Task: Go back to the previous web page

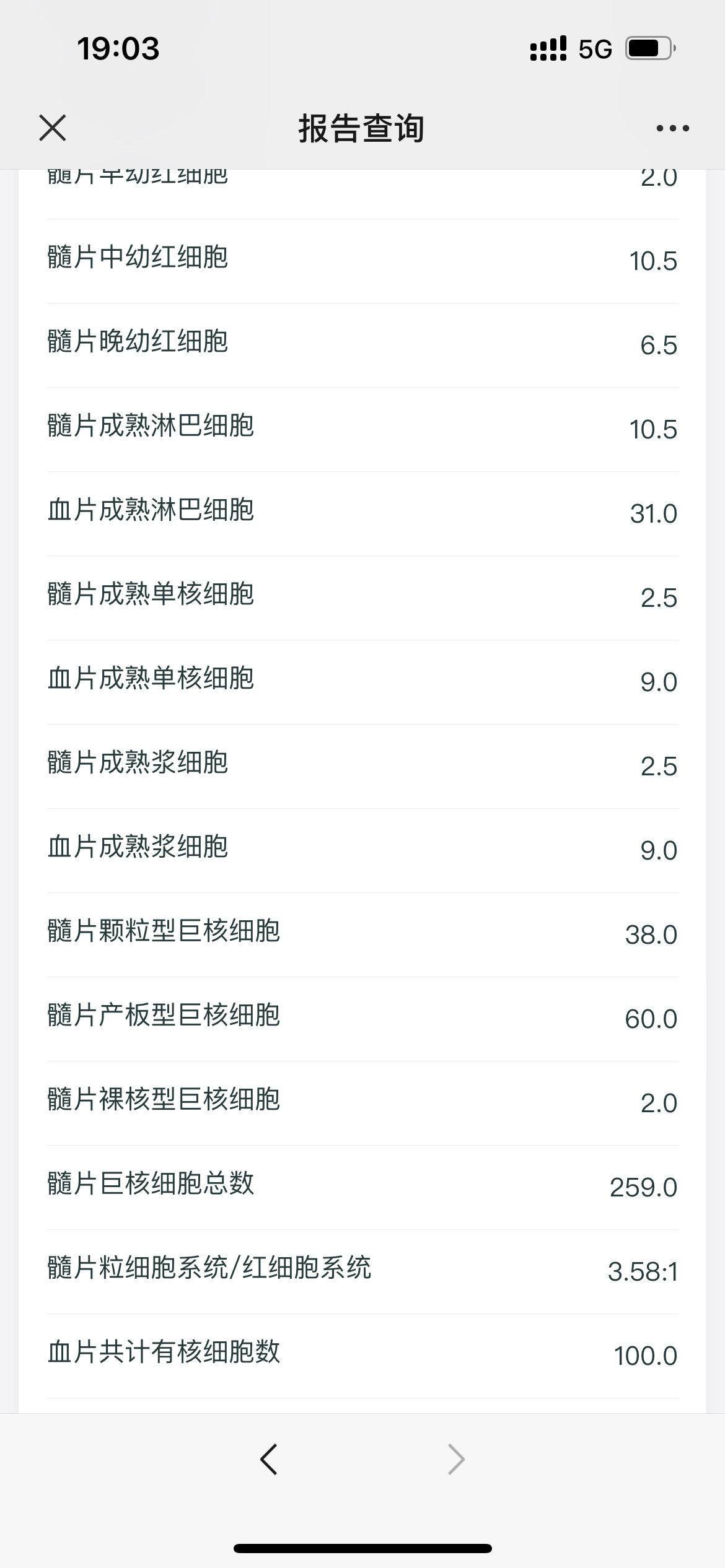Action: (x=268, y=1460)
